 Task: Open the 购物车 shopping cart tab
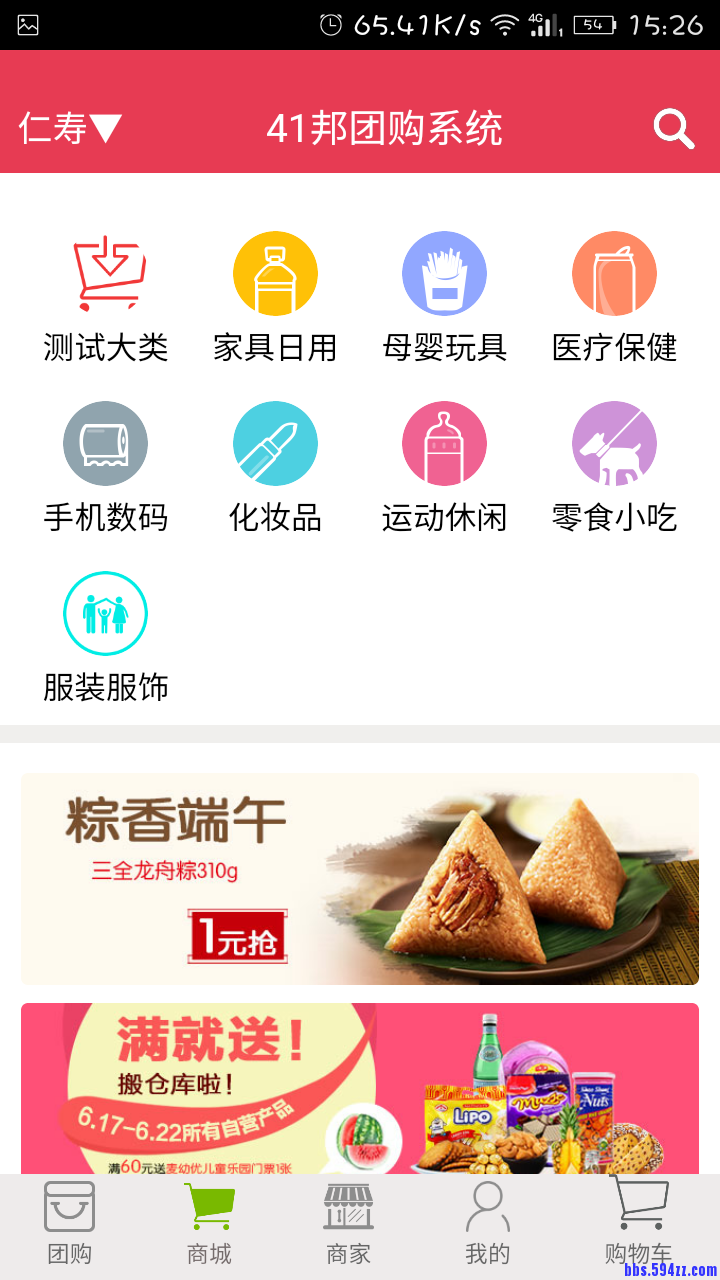pos(641,1221)
